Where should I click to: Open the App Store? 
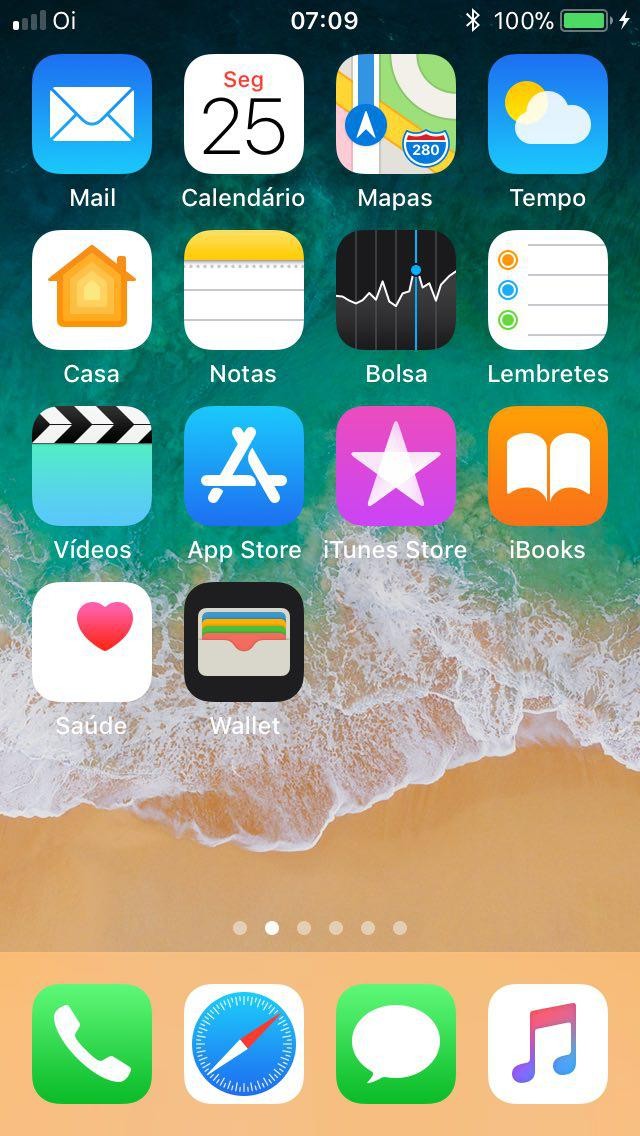(244, 466)
